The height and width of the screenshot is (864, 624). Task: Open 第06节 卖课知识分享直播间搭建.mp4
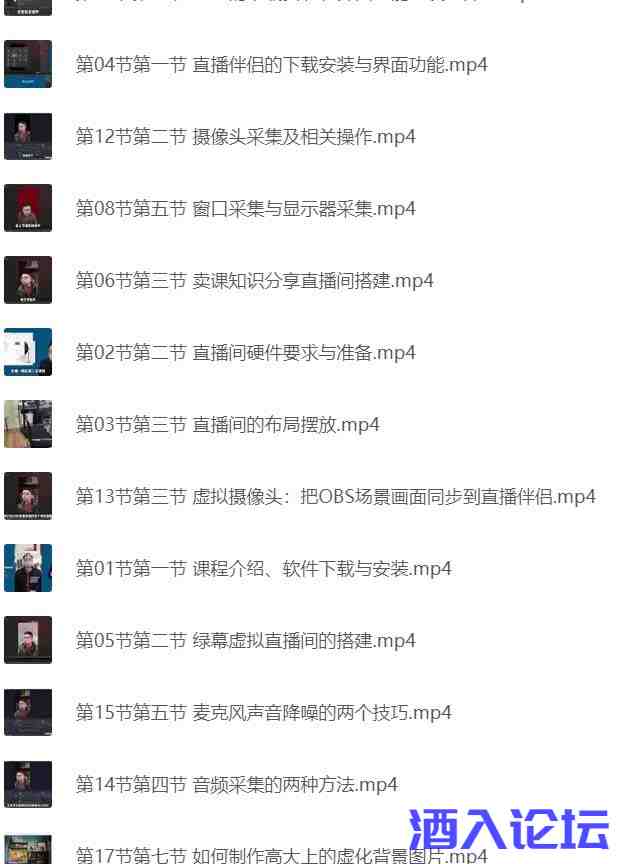[254, 281]
